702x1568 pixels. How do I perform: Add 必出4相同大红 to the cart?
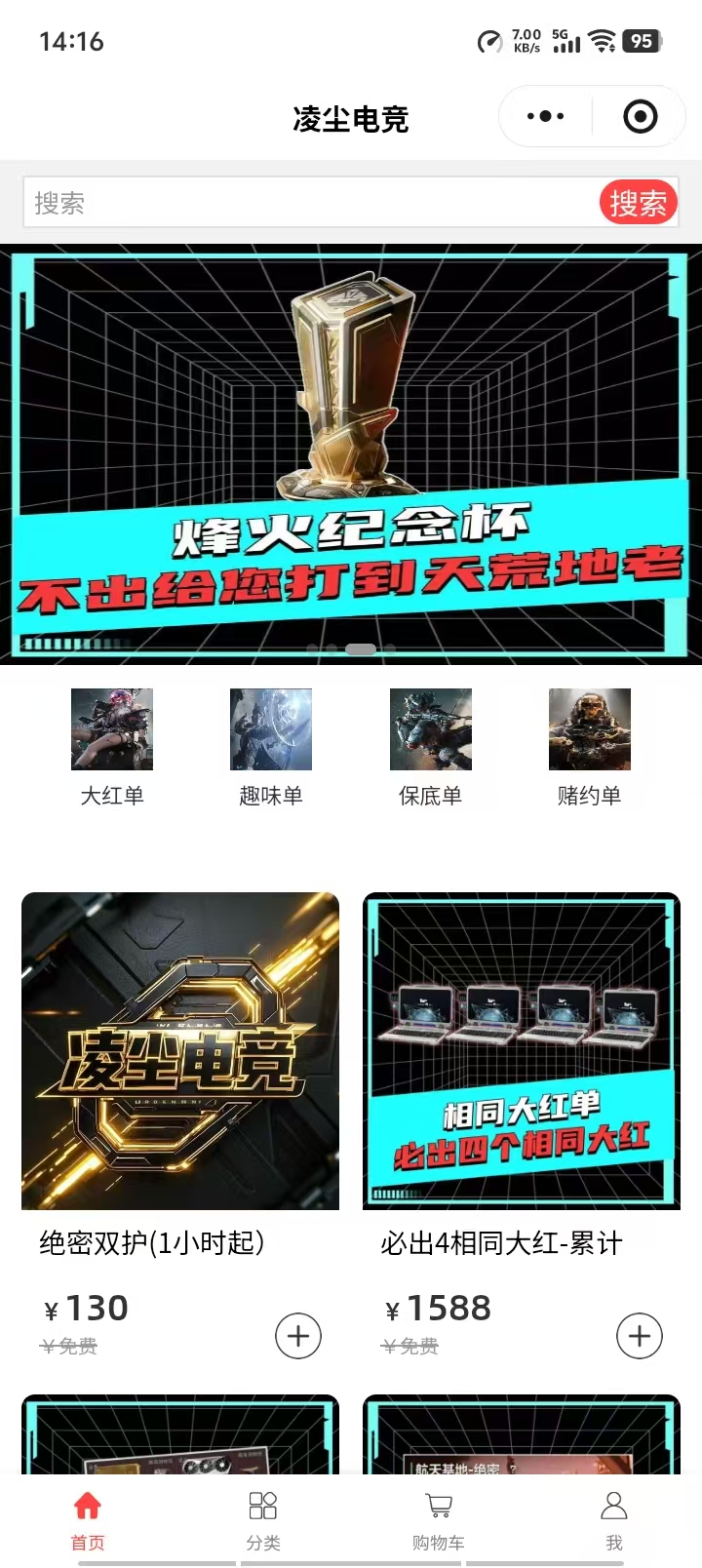pyautogui.click(x=640, y=1336)
